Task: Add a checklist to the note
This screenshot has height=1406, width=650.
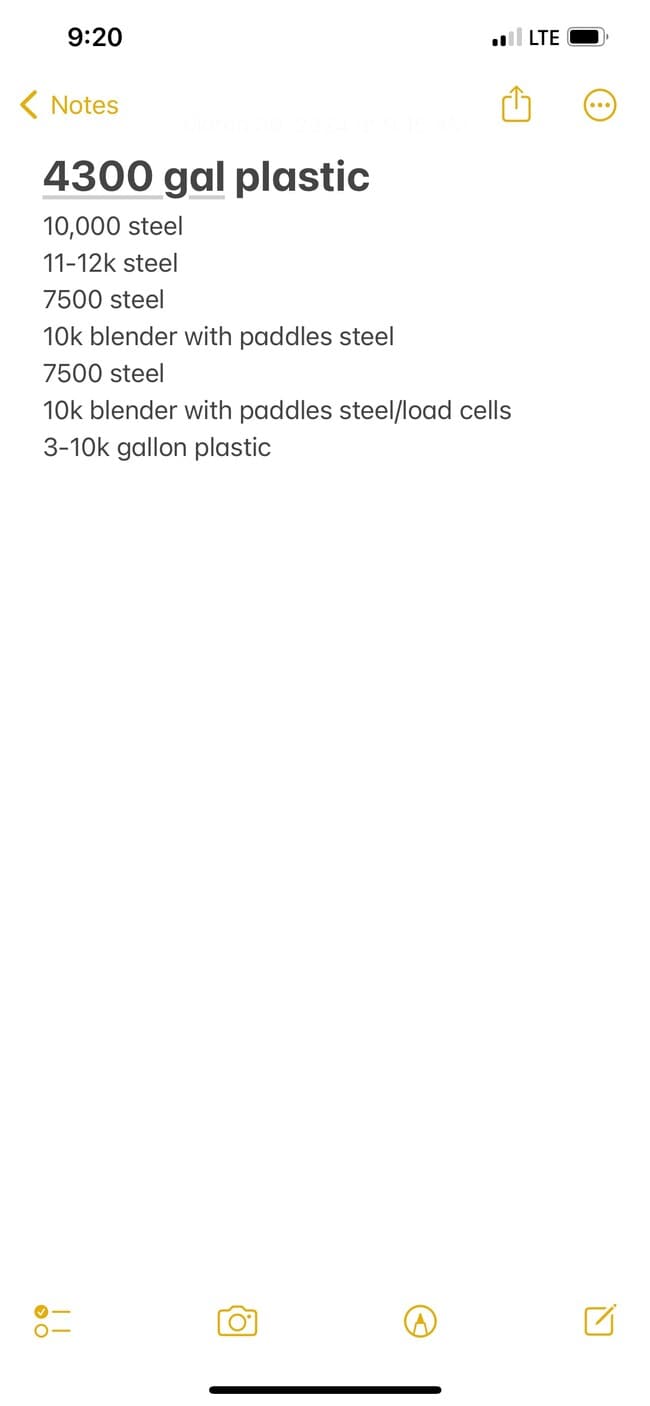Action: coord(52,1321)
